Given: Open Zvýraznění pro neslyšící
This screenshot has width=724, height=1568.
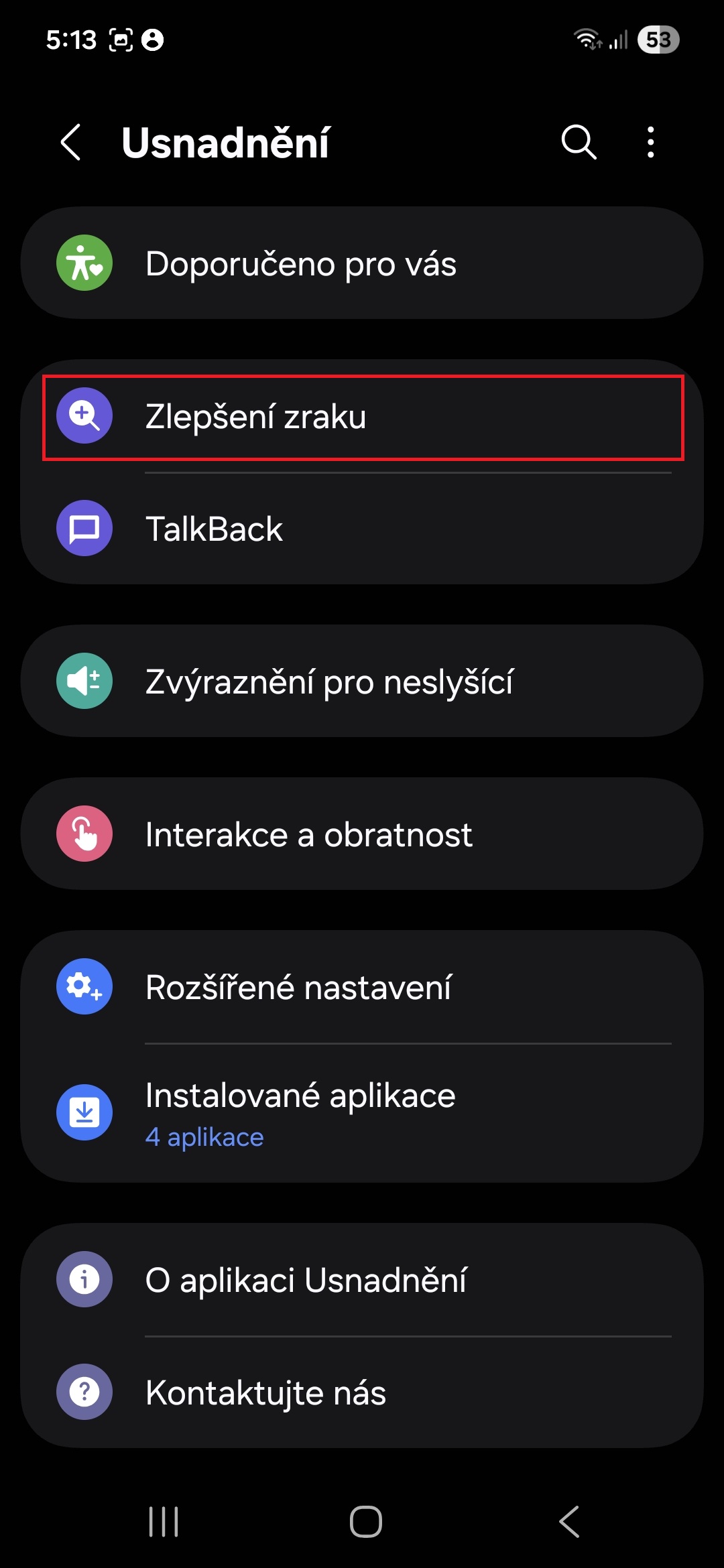Looking at the screenshot, I should (362, 681).
